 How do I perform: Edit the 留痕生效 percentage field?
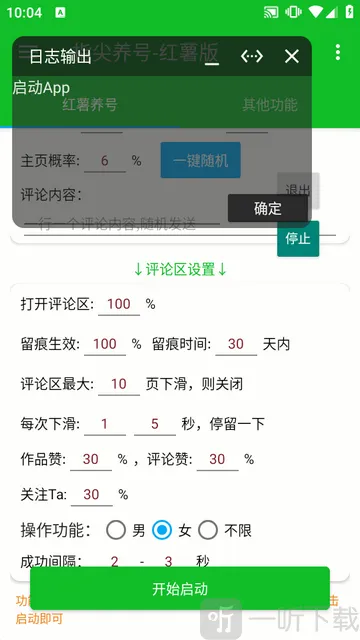tap(105, 344)
